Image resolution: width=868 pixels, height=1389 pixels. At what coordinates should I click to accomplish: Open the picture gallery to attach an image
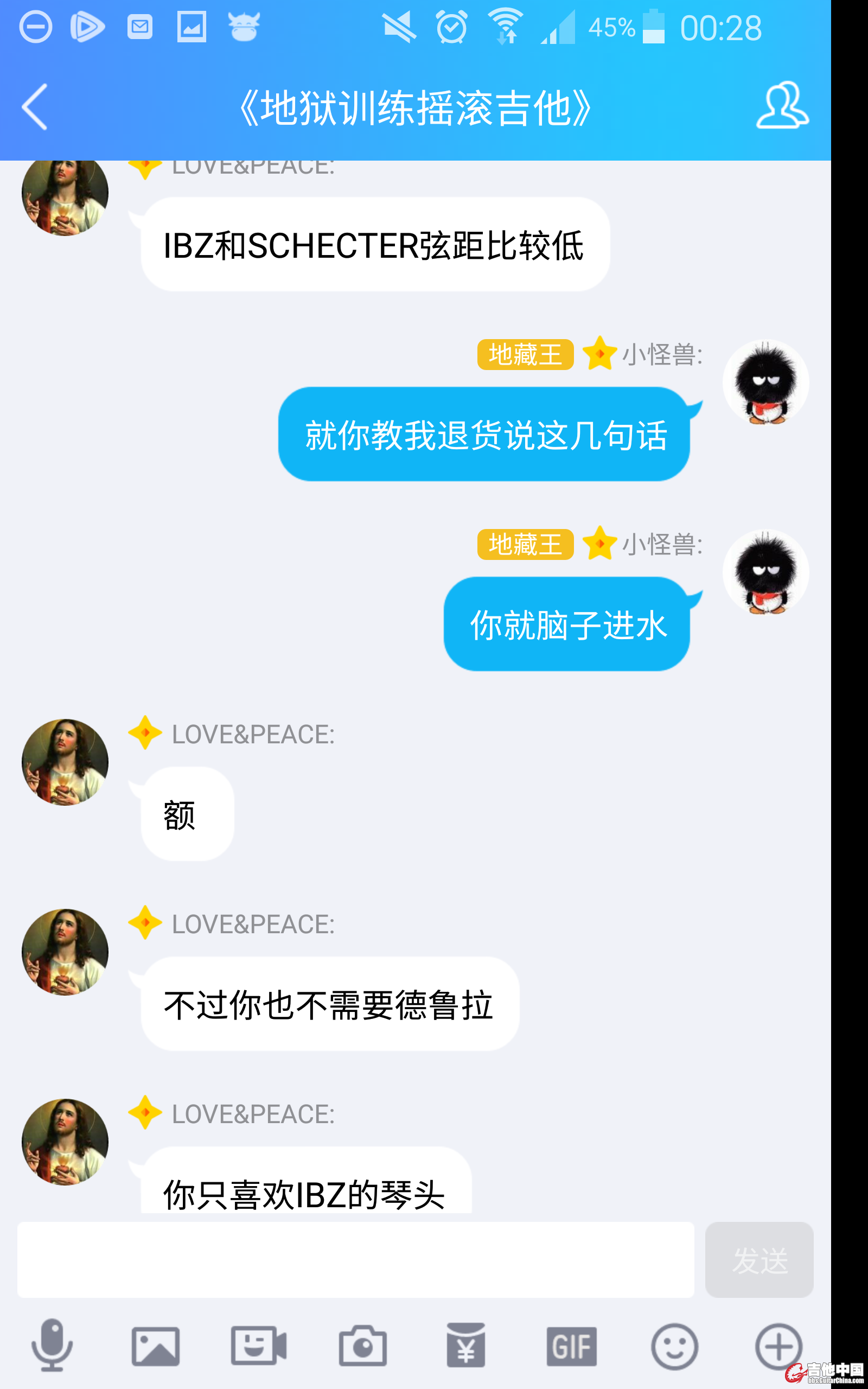pos(156,1346)
